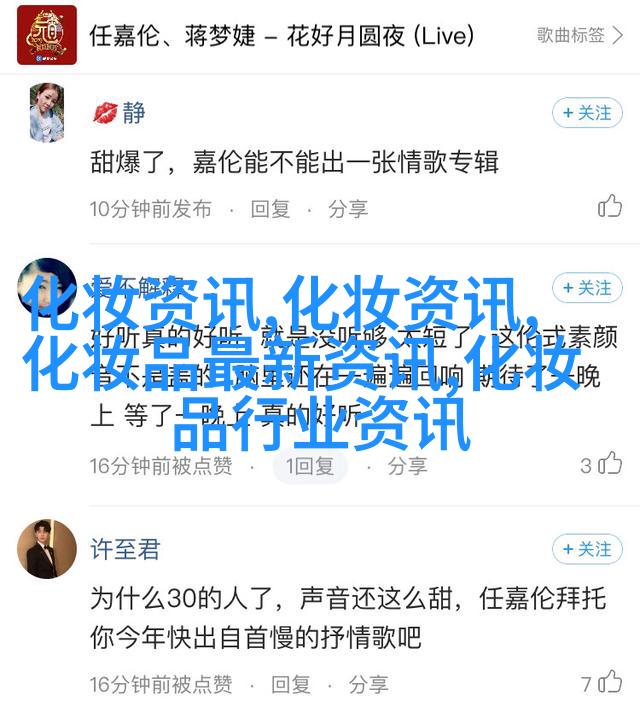Open the song 花好月圆夜 (Live) header

(282, 36)
